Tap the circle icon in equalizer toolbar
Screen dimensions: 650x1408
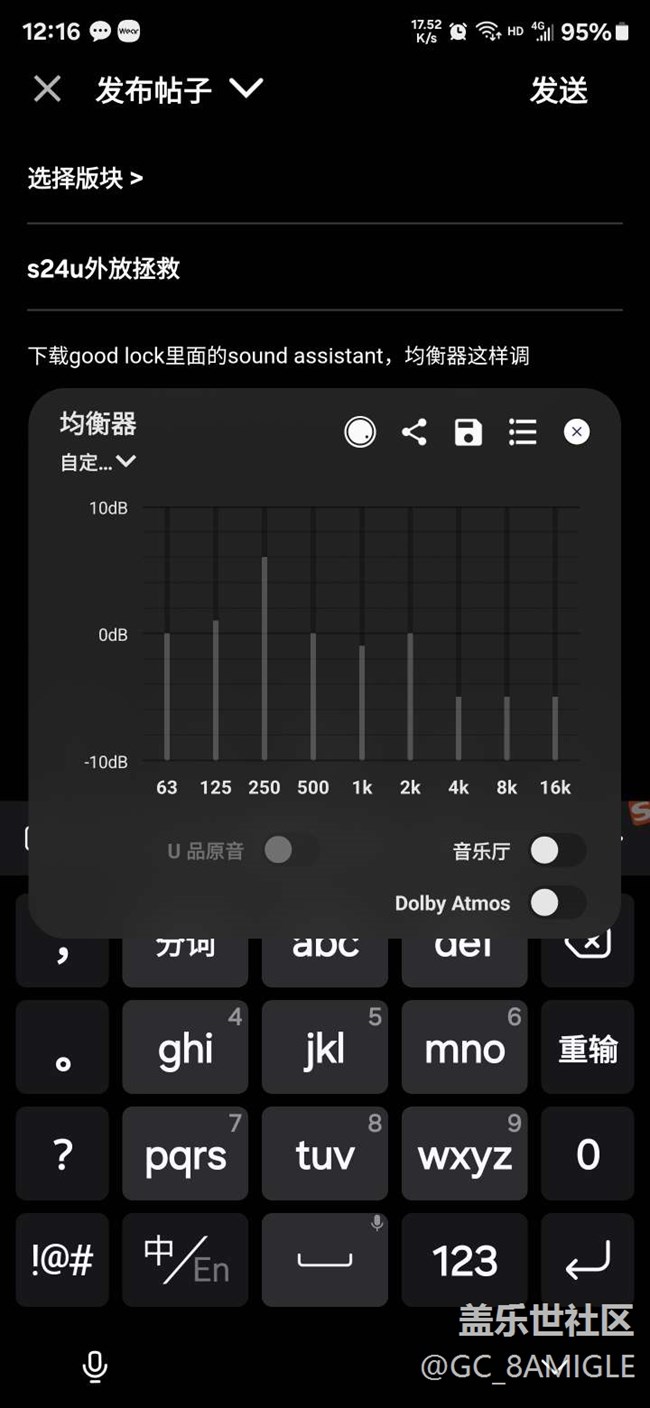pyautogui.click(x=360, y=432)
